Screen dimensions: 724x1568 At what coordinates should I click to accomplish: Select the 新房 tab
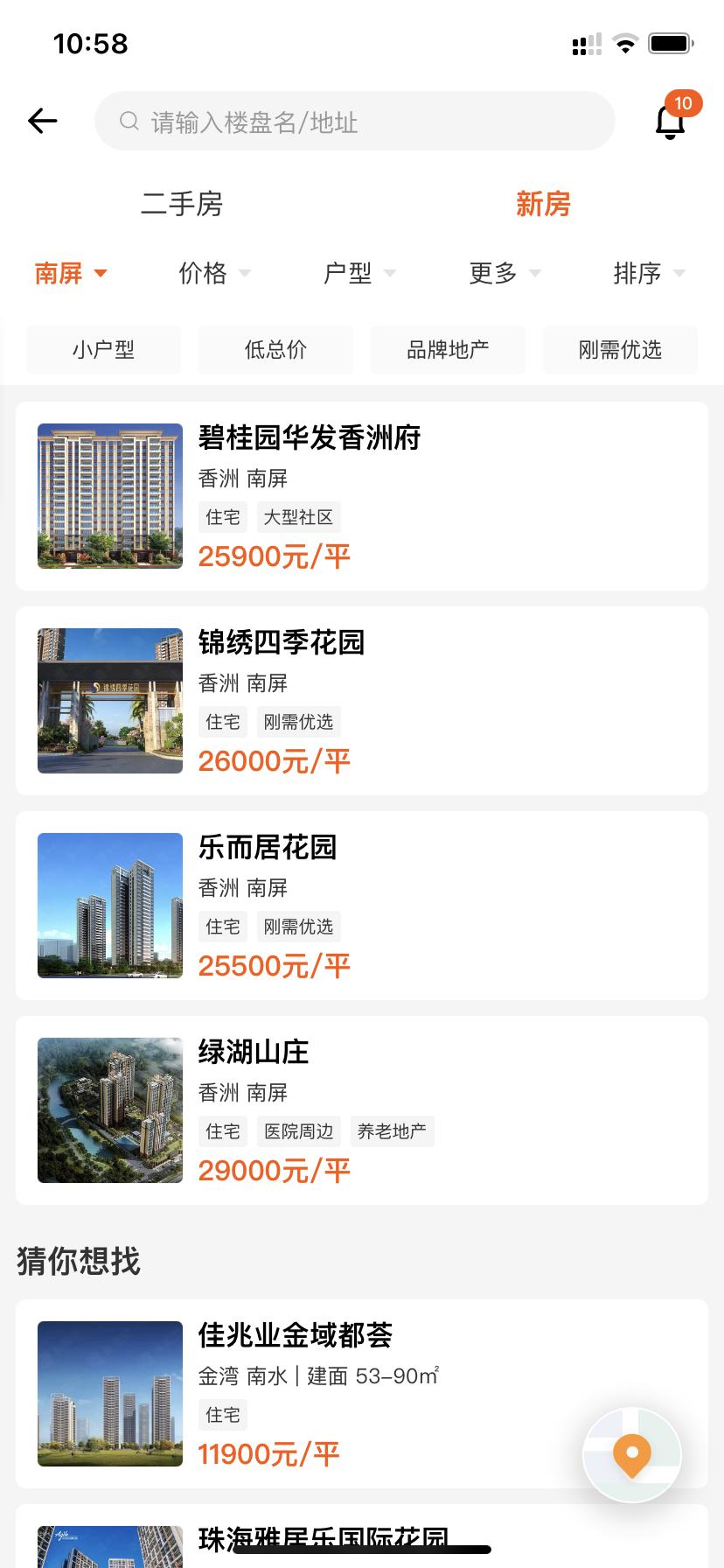point(543,203)
